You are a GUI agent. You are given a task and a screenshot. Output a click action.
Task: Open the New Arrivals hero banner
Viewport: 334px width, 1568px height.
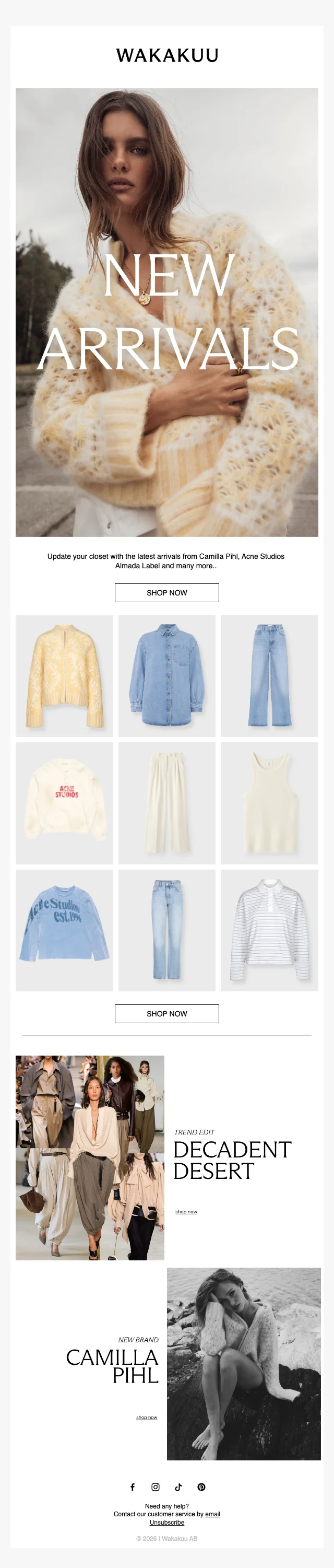166,312
